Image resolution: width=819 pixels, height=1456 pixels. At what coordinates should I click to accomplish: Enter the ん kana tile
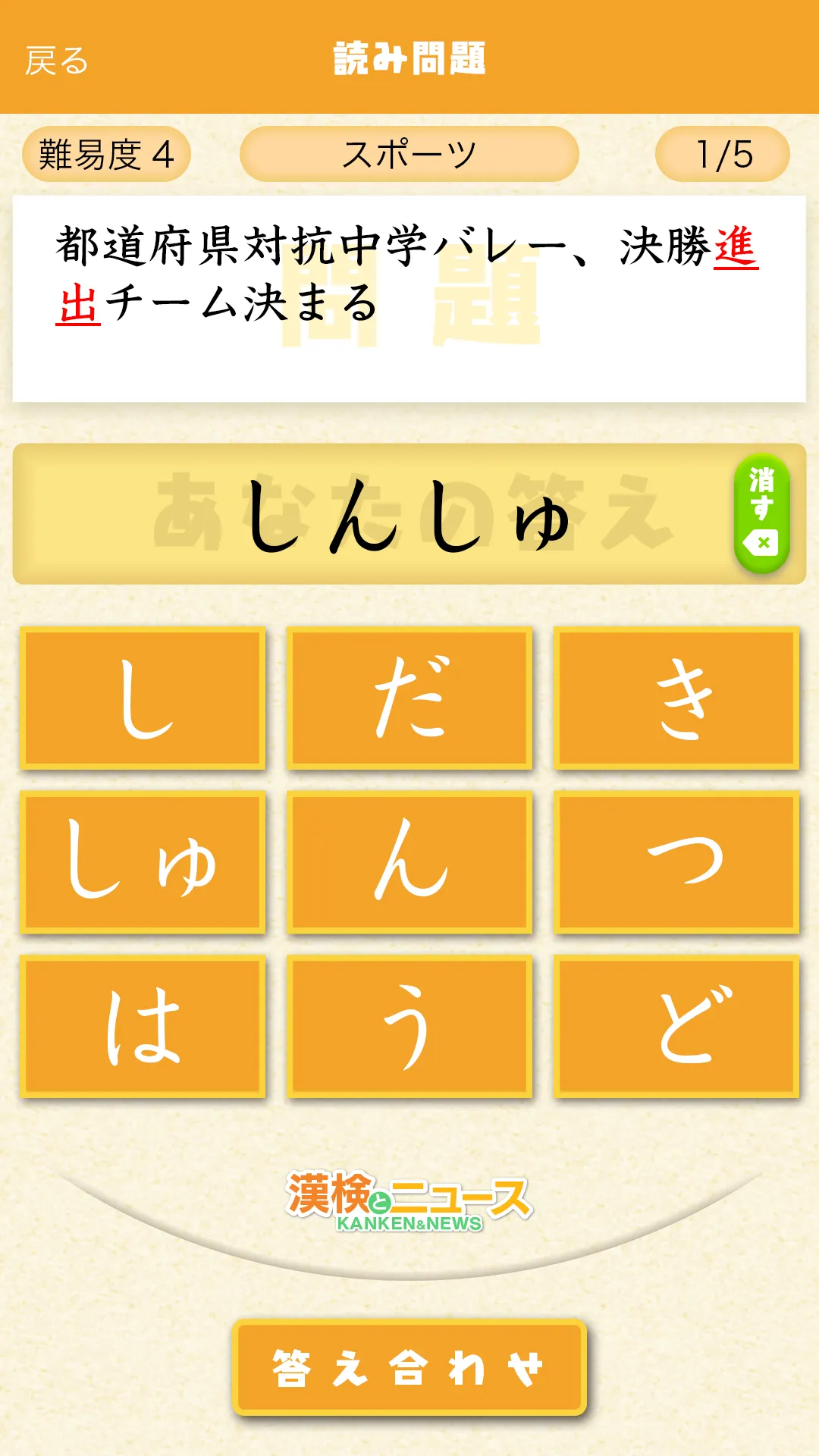(x=409, y=862)
